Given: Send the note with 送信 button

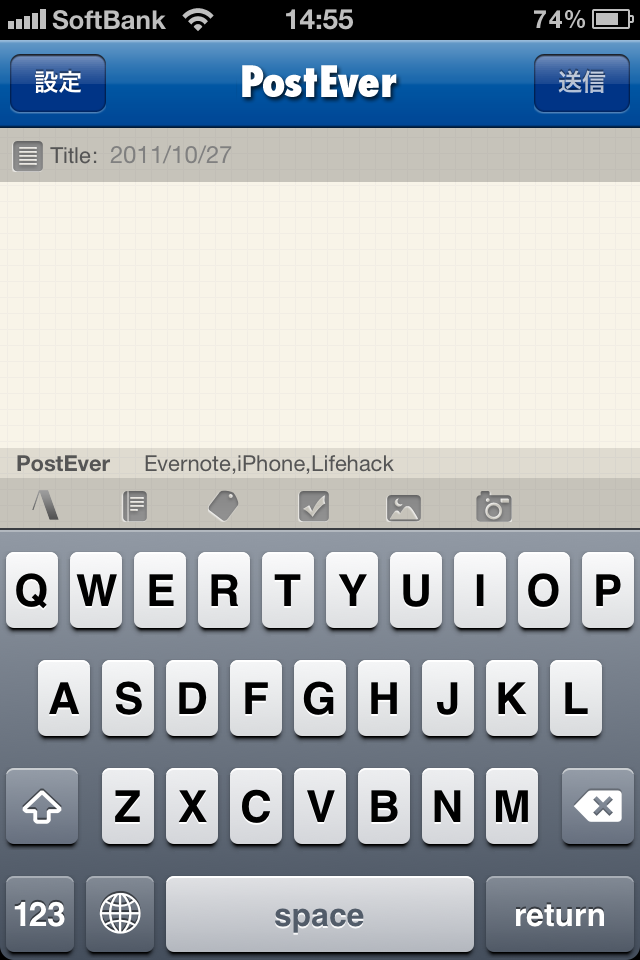Looking at the screenshot, I should tap(581, 83).
